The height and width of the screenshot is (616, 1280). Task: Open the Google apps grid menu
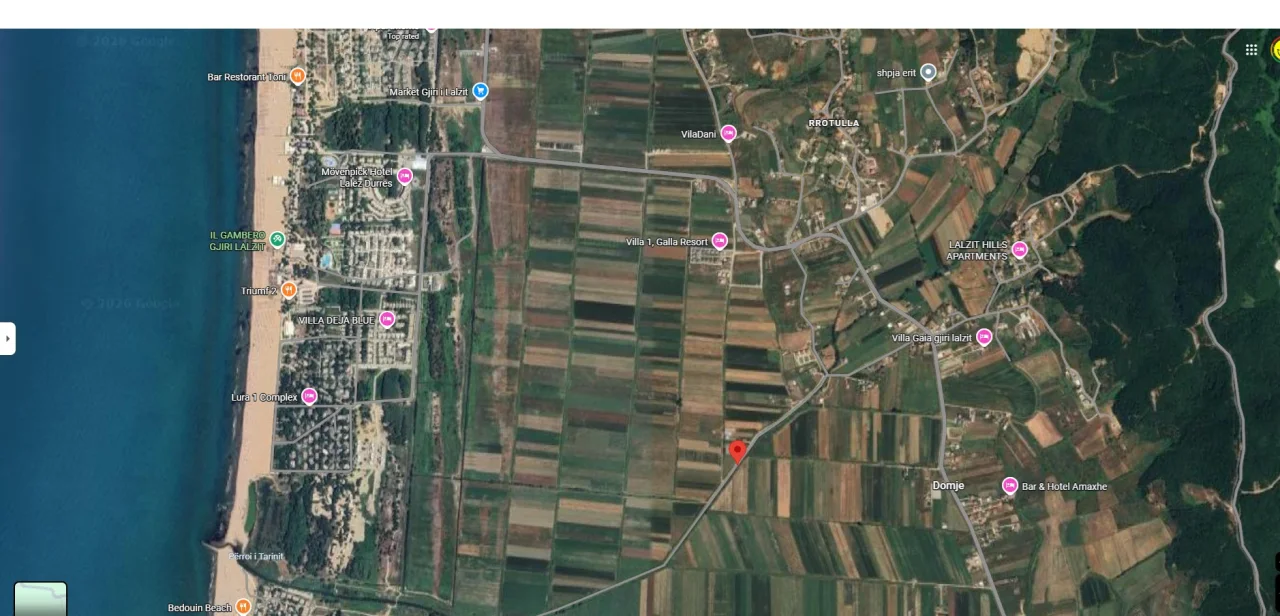coord(1251,49)
